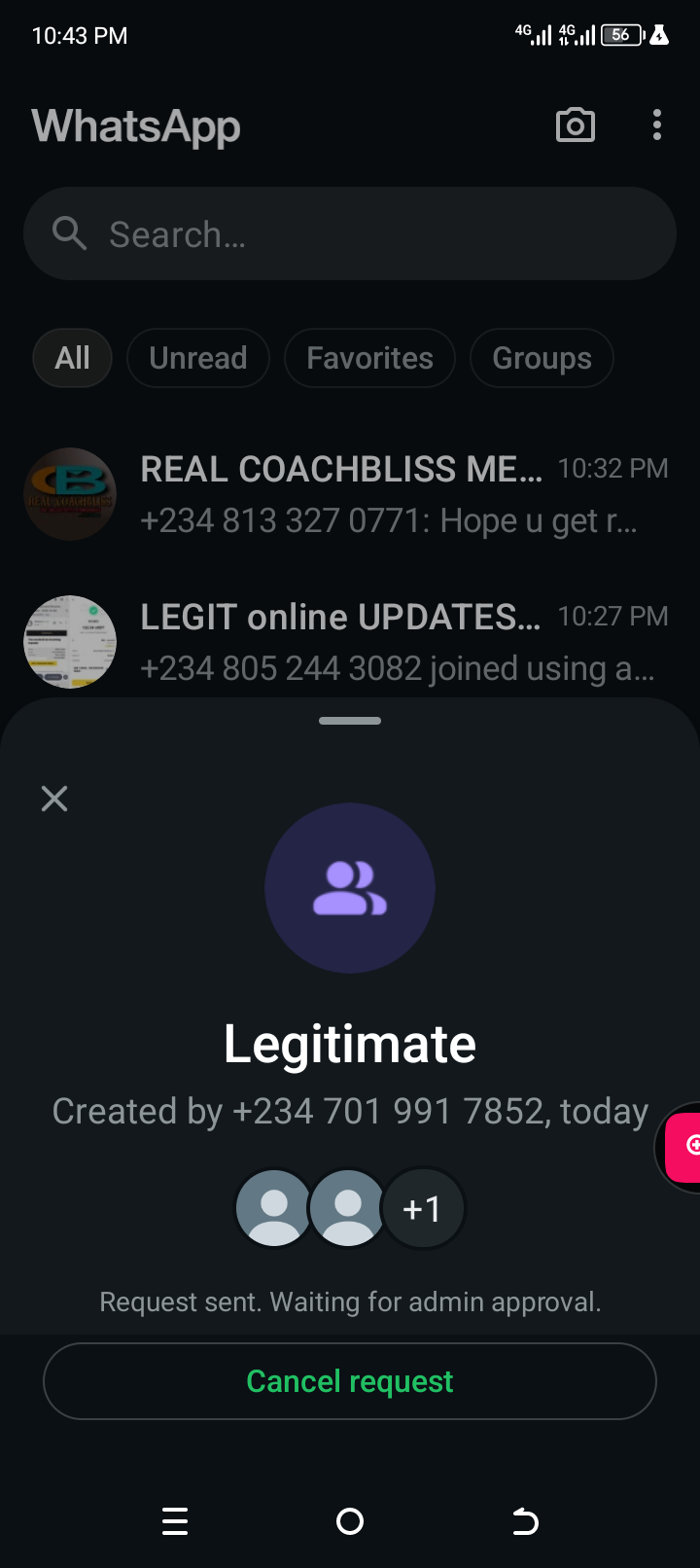Open the three-dot overflow menu
Screen dimensions: 700x1568
(x=657, y=125)
